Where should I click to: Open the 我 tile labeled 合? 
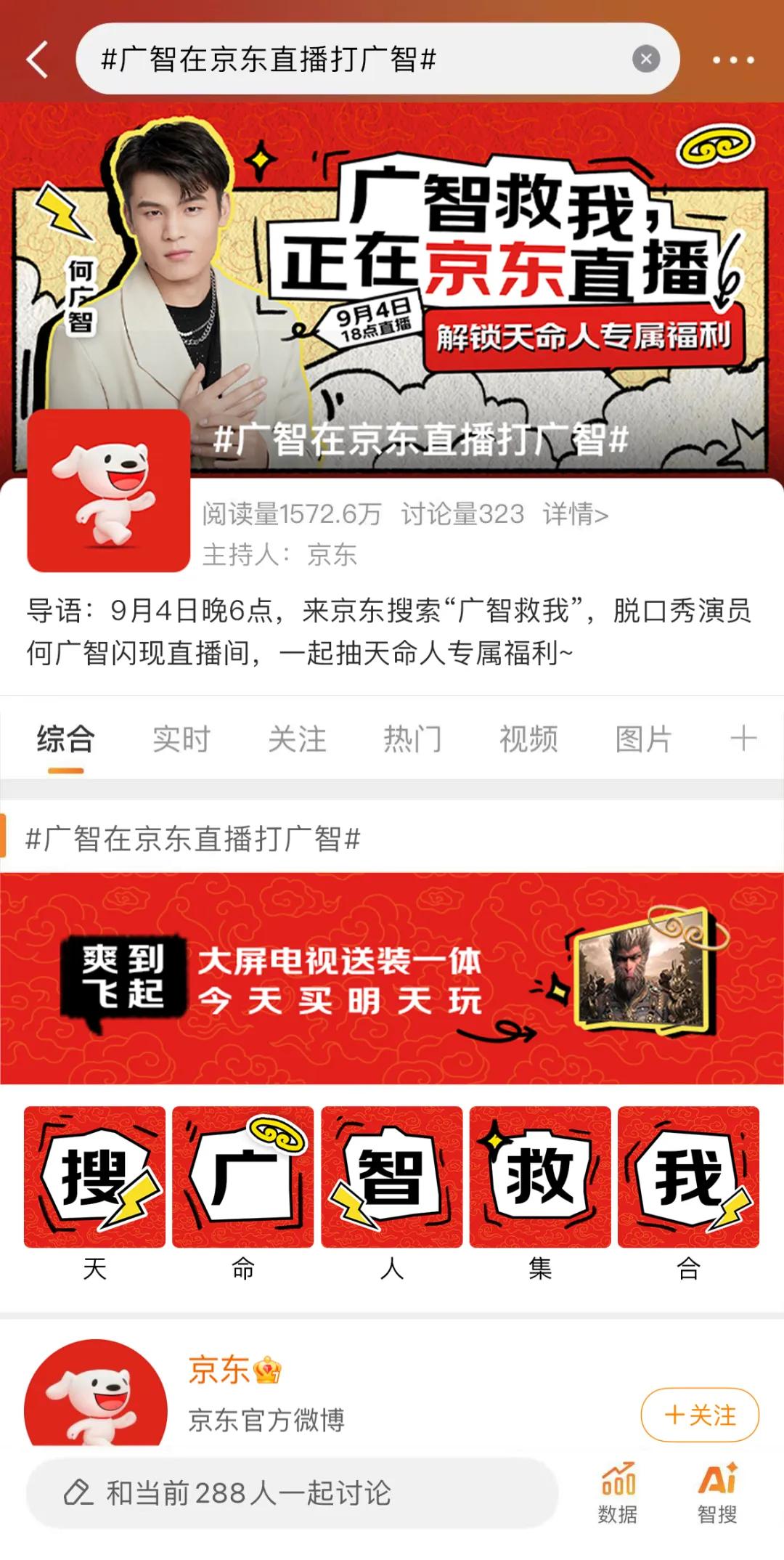(x=688, y=1177)
